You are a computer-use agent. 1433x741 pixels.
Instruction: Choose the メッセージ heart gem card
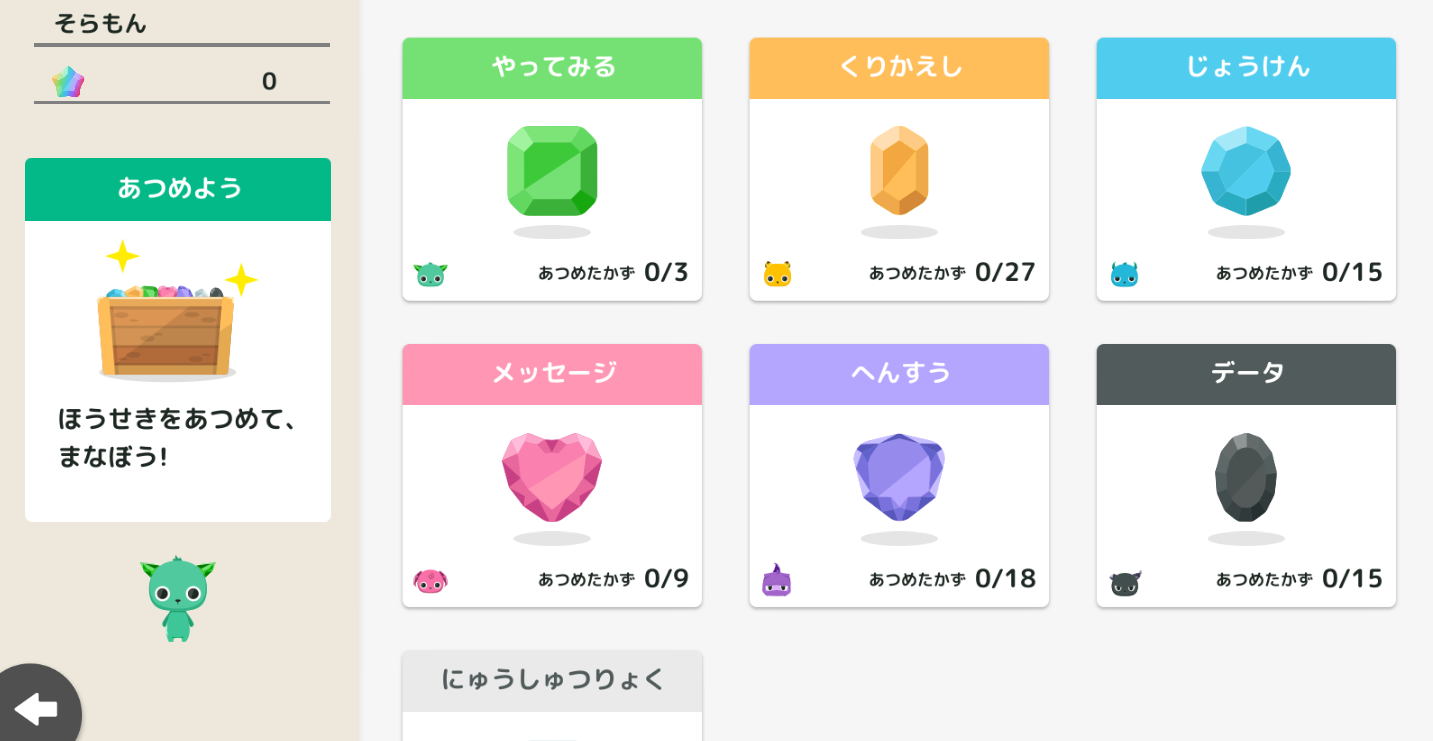(x=552, y=476)
